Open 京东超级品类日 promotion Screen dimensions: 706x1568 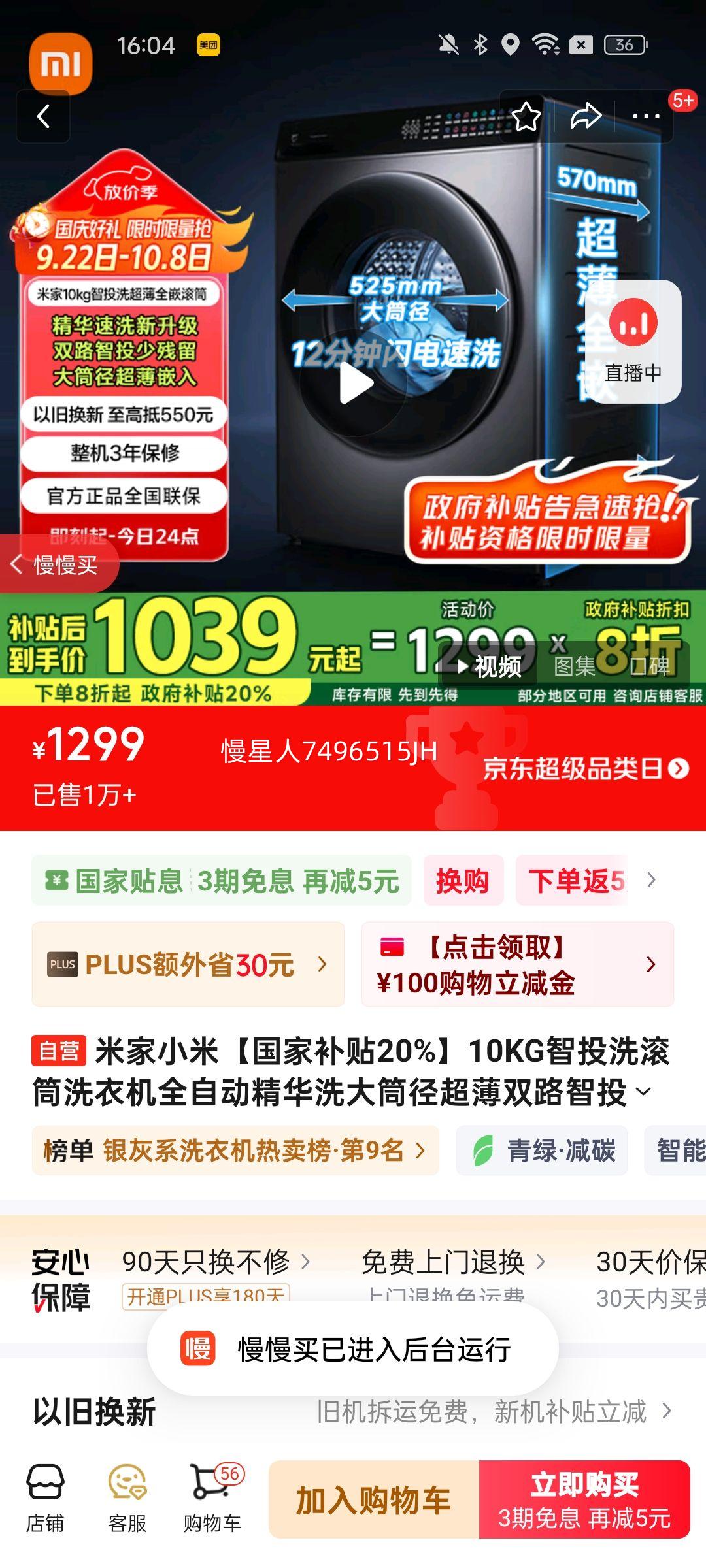click(585, 769)
